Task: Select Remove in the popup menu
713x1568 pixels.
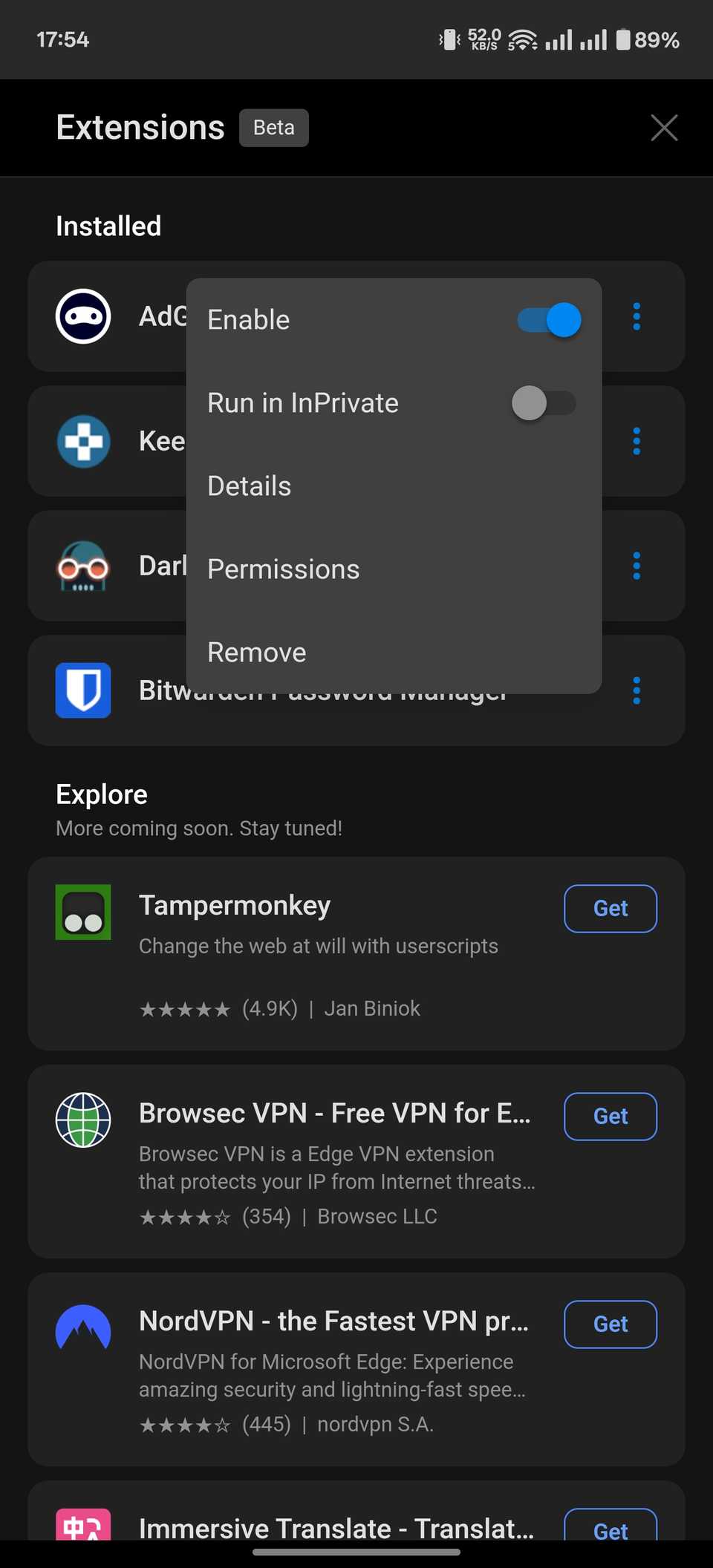Action: click(x=256, y=653)
